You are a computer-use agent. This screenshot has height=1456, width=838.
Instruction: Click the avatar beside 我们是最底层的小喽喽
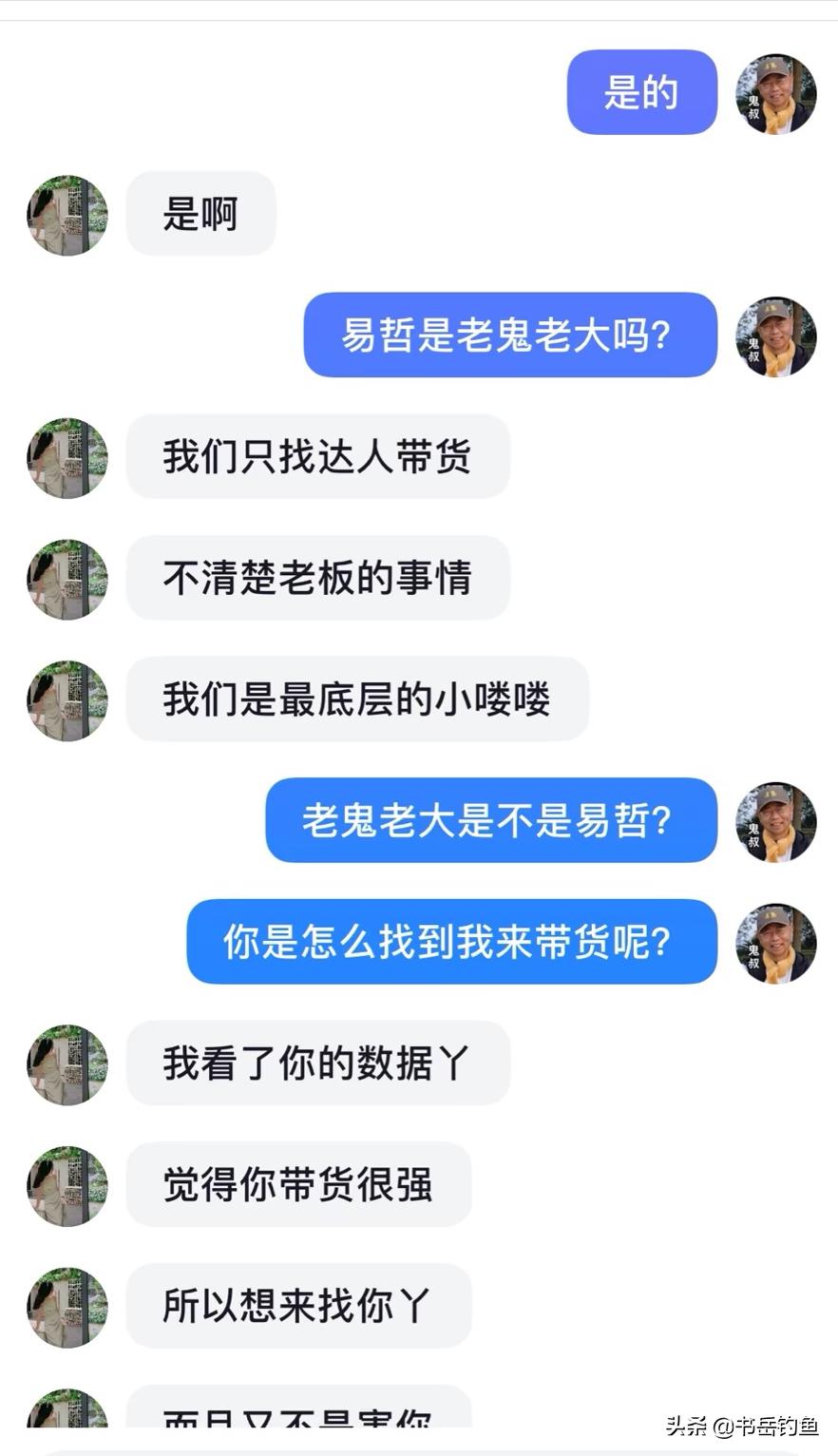67,700
